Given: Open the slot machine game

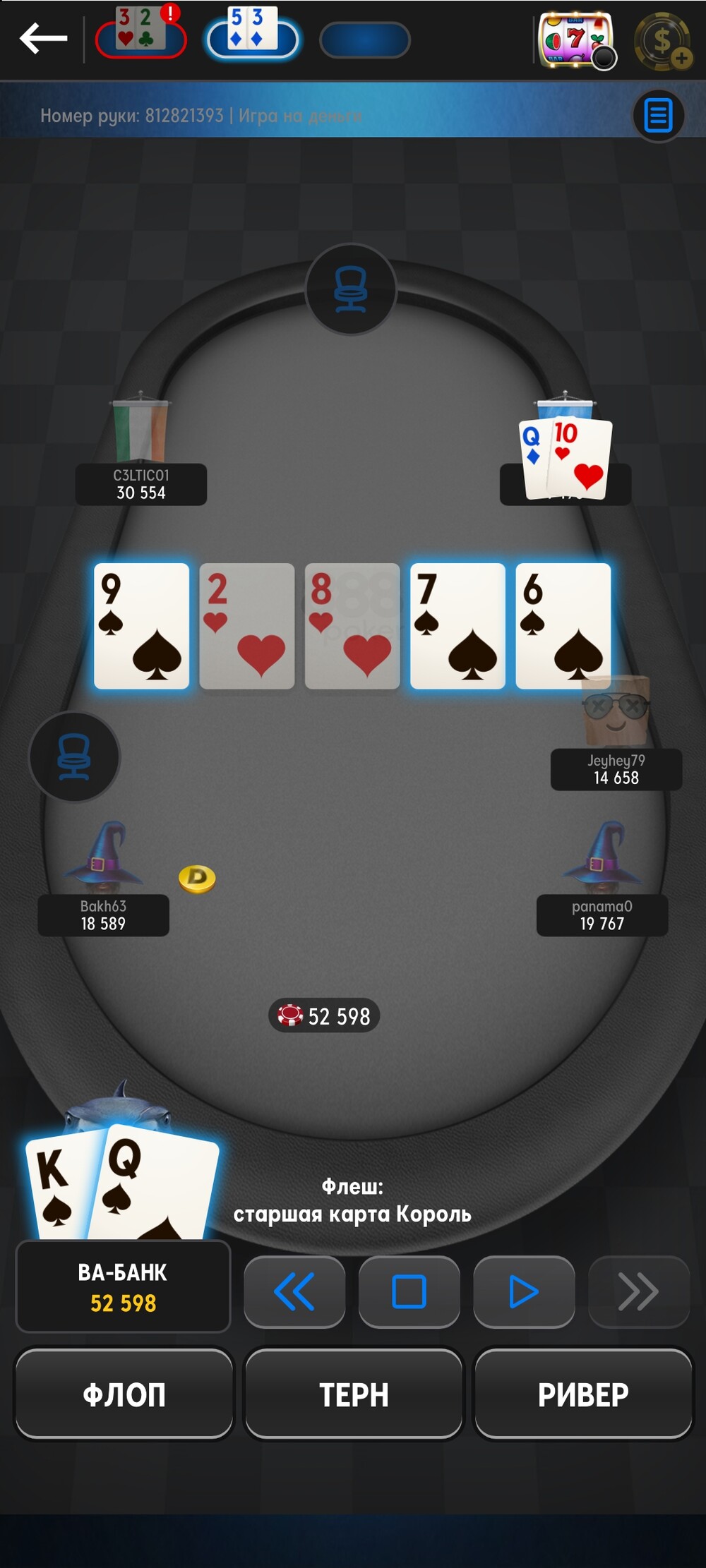Looking at the screenshot, I should point(575,40).
